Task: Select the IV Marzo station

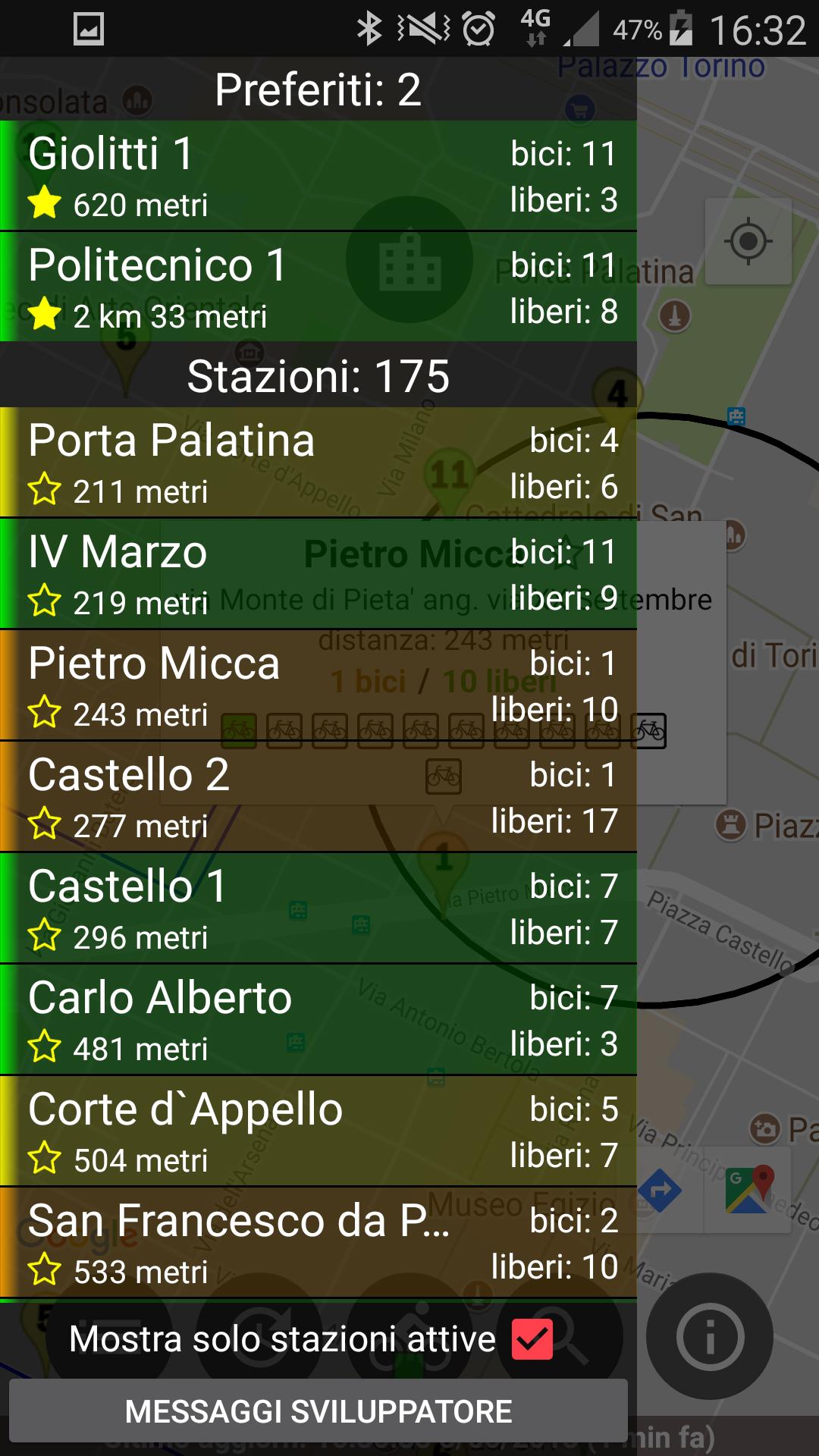Action: point(318,574)
